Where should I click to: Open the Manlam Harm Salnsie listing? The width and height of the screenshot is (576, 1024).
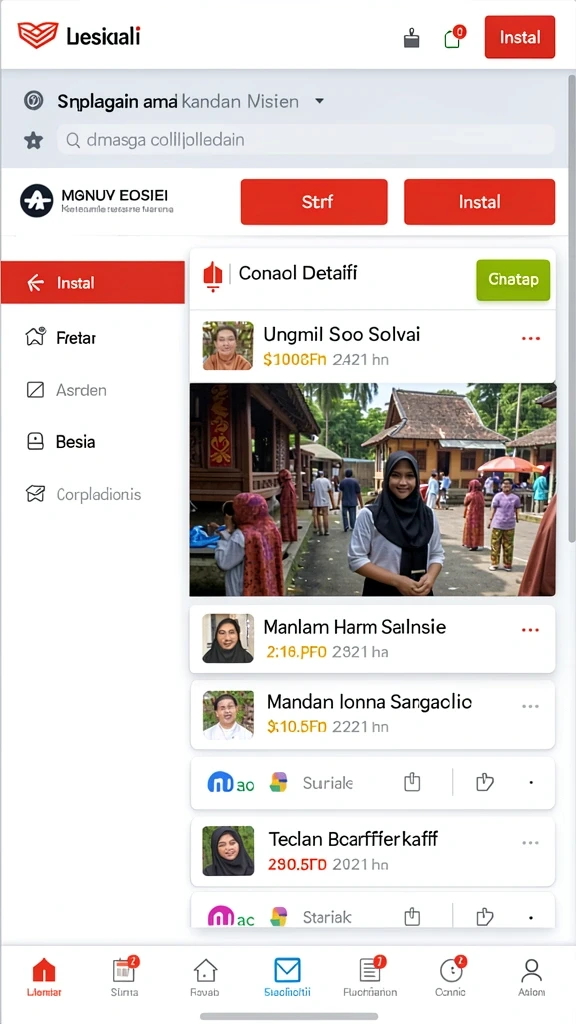[x=372, y=639]
